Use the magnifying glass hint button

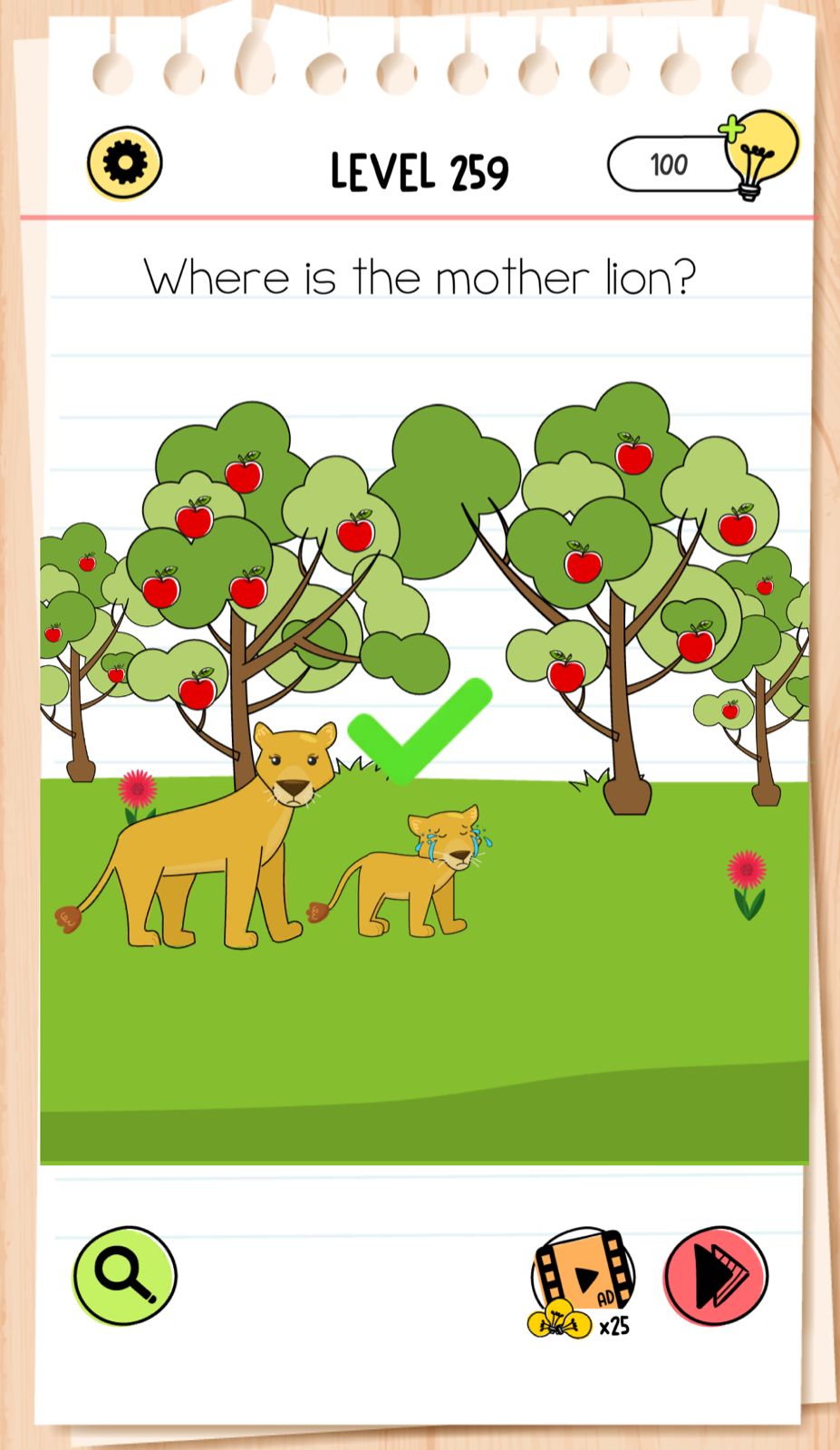(x=125, y=1275)
